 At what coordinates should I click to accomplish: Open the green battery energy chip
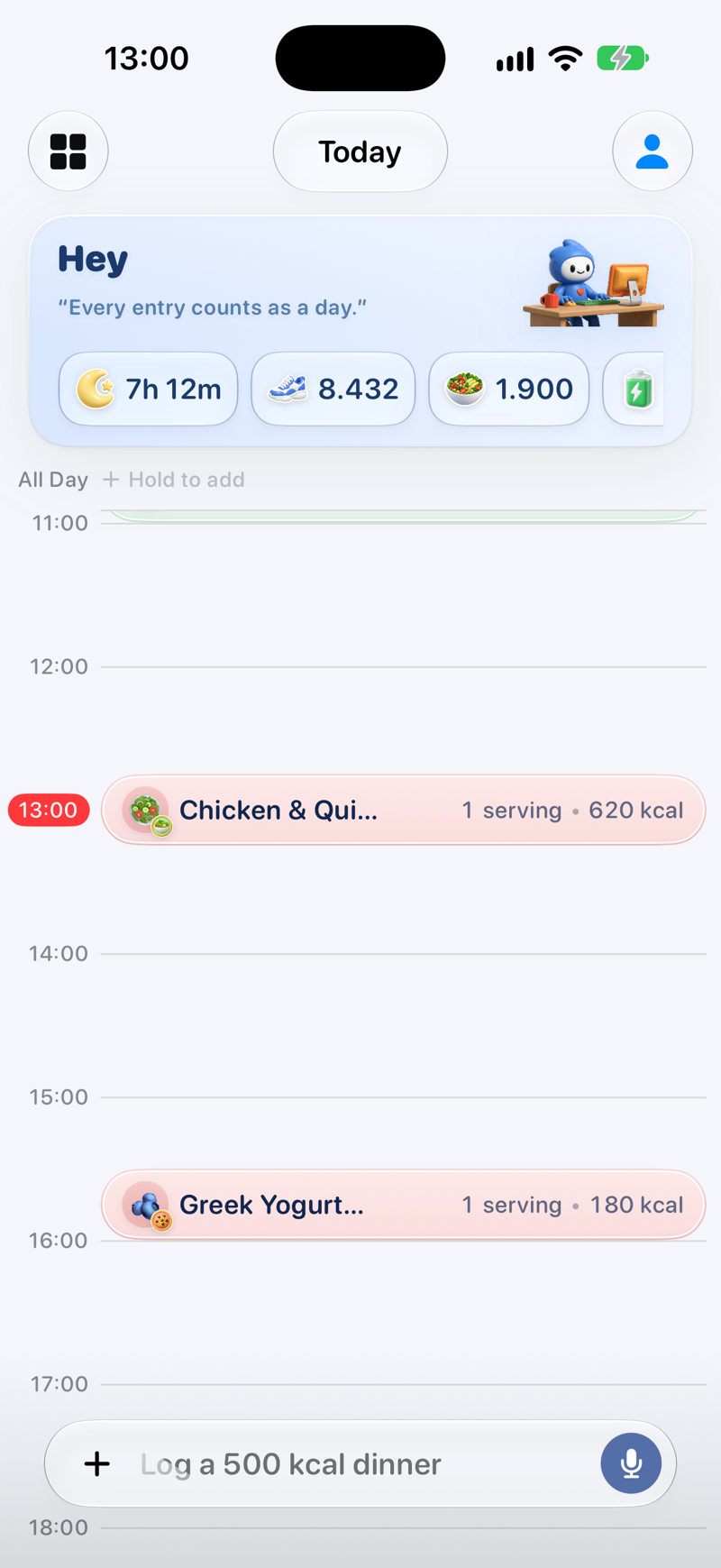[634, 389]
